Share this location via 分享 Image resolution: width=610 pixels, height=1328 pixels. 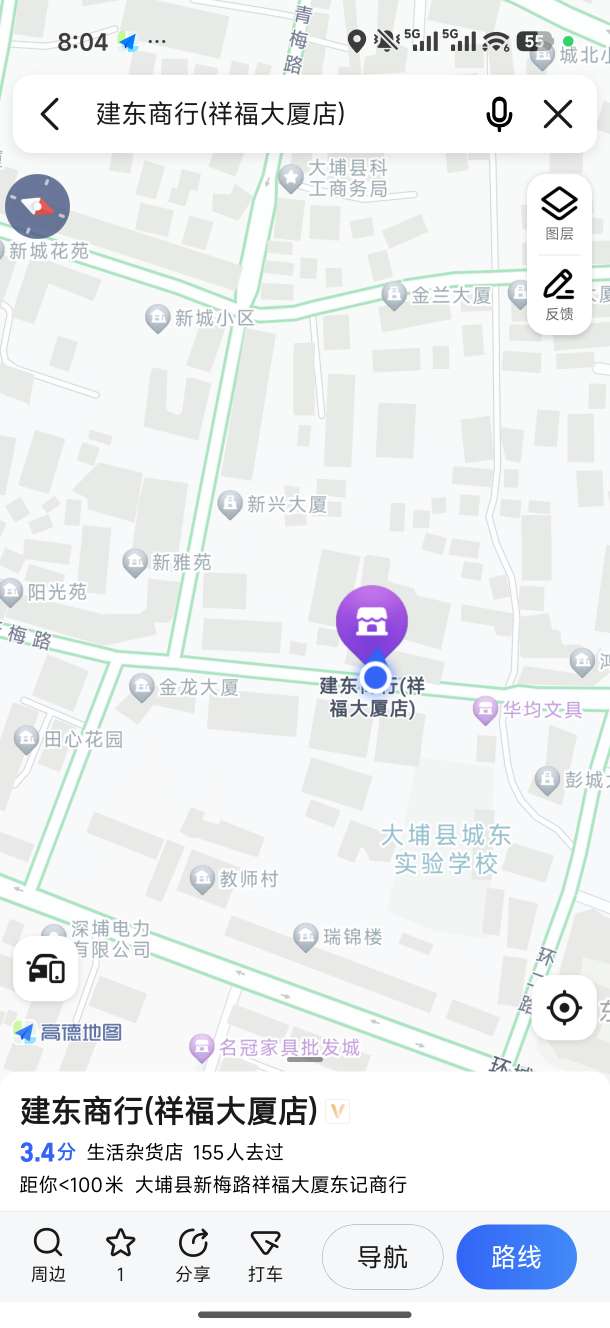point(193,1255)
